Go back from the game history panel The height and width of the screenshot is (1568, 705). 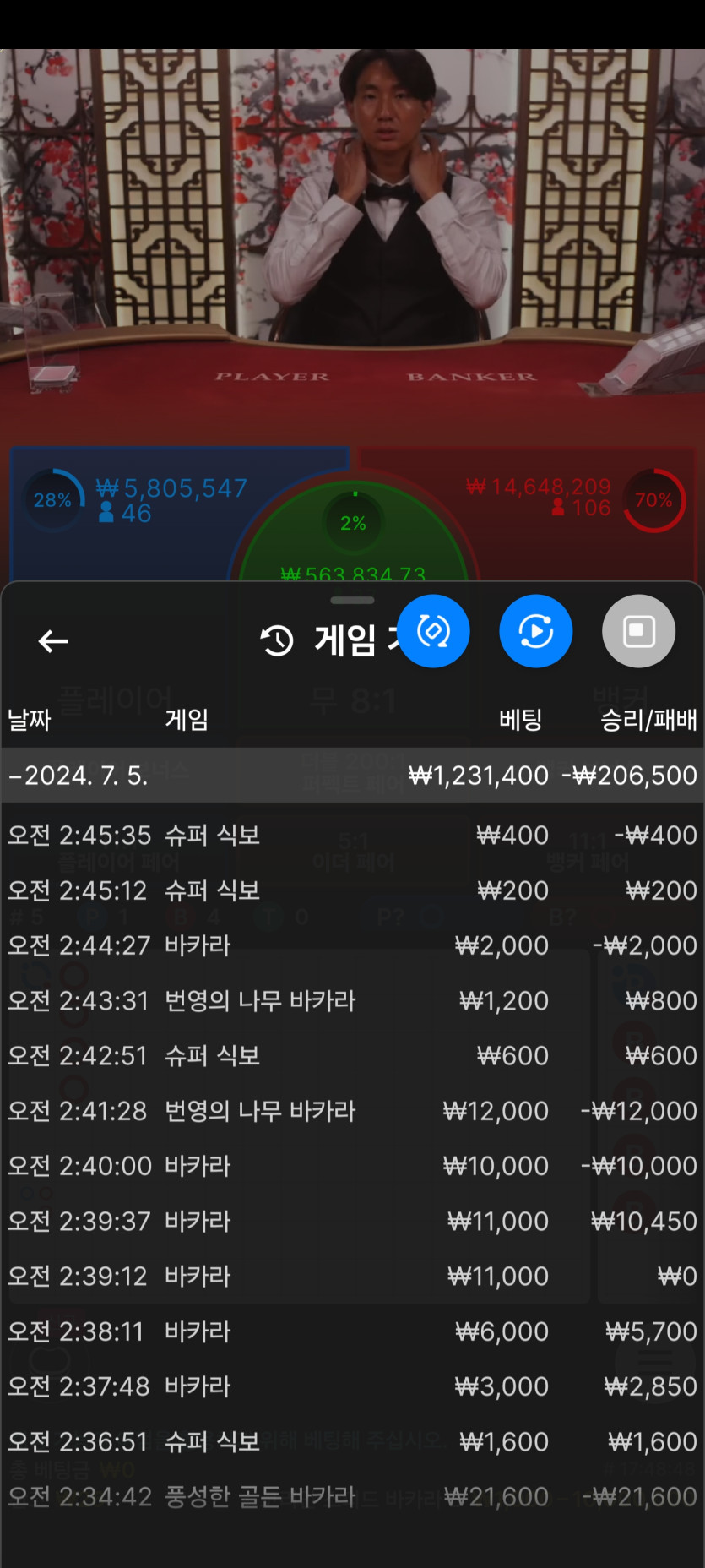click(x=53, y=641)
